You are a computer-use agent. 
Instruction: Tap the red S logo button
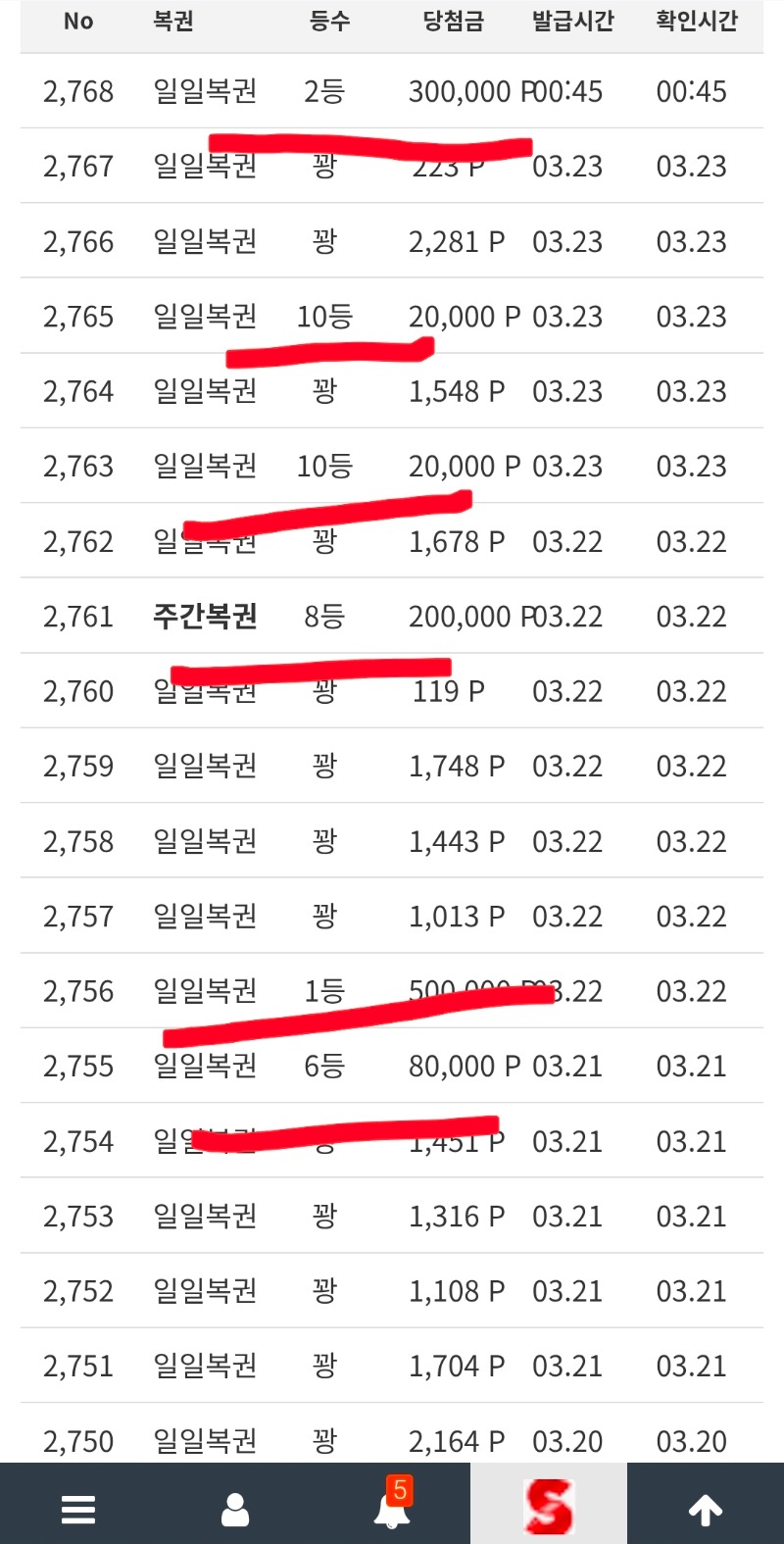pos(549,1507)
